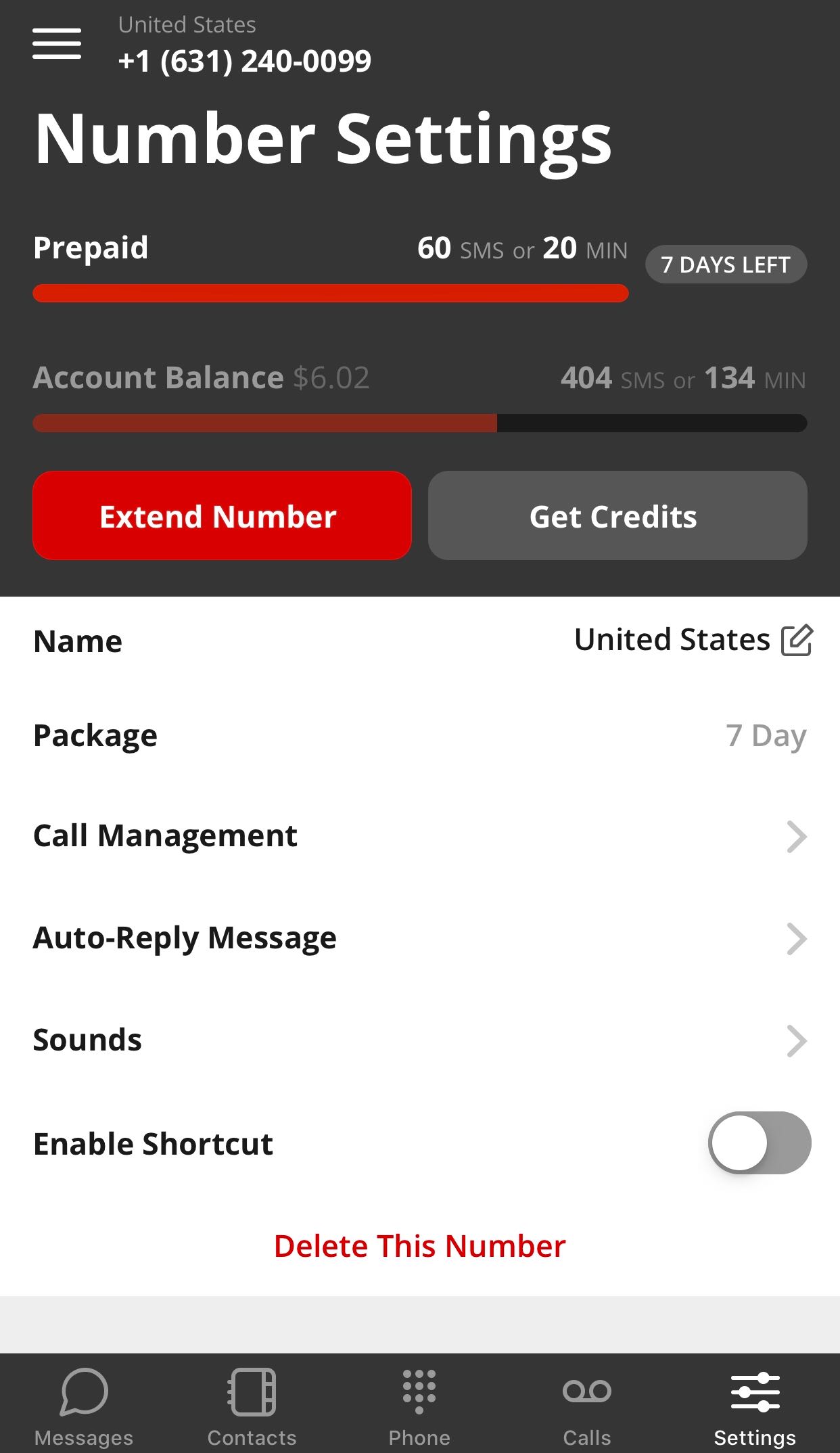This screenshot has width=840, height=1453.
Task: Tap Delete This Number
Action: 420,1246
